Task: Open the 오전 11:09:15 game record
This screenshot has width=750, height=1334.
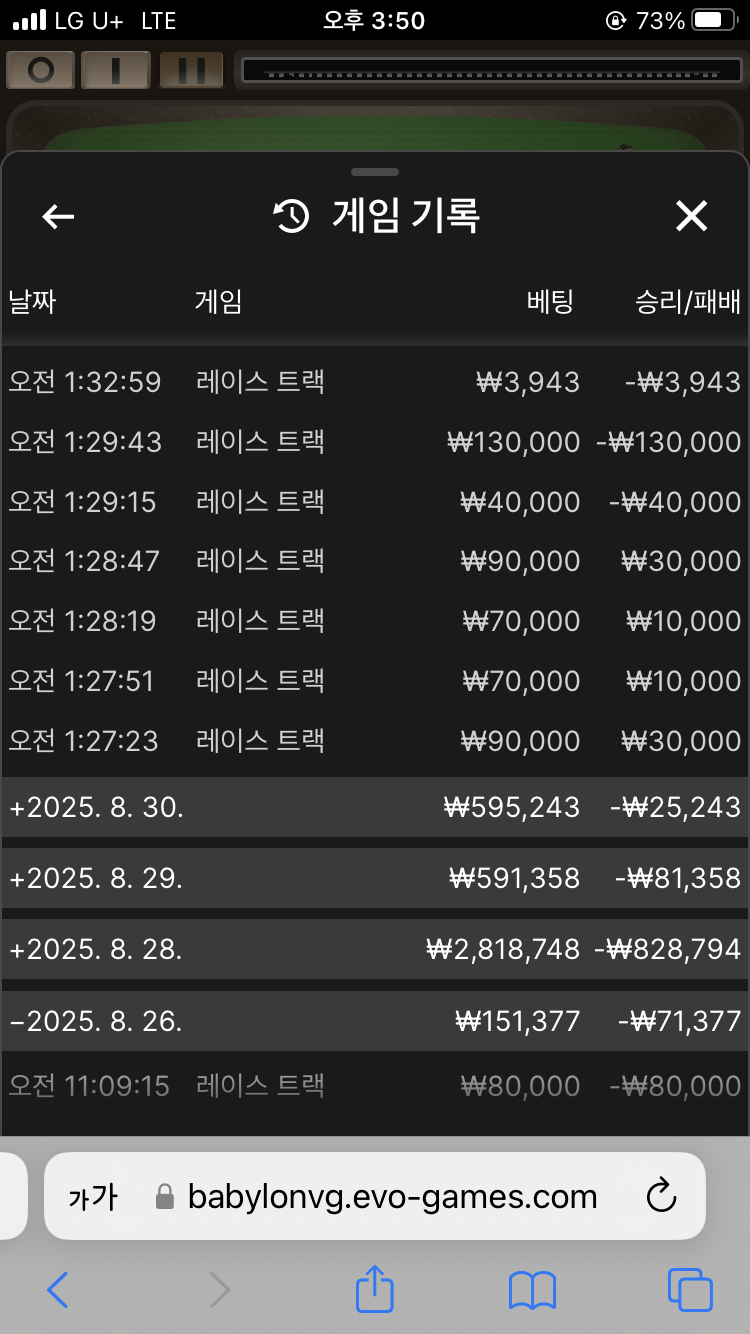Action: [x=375, y=1086]
